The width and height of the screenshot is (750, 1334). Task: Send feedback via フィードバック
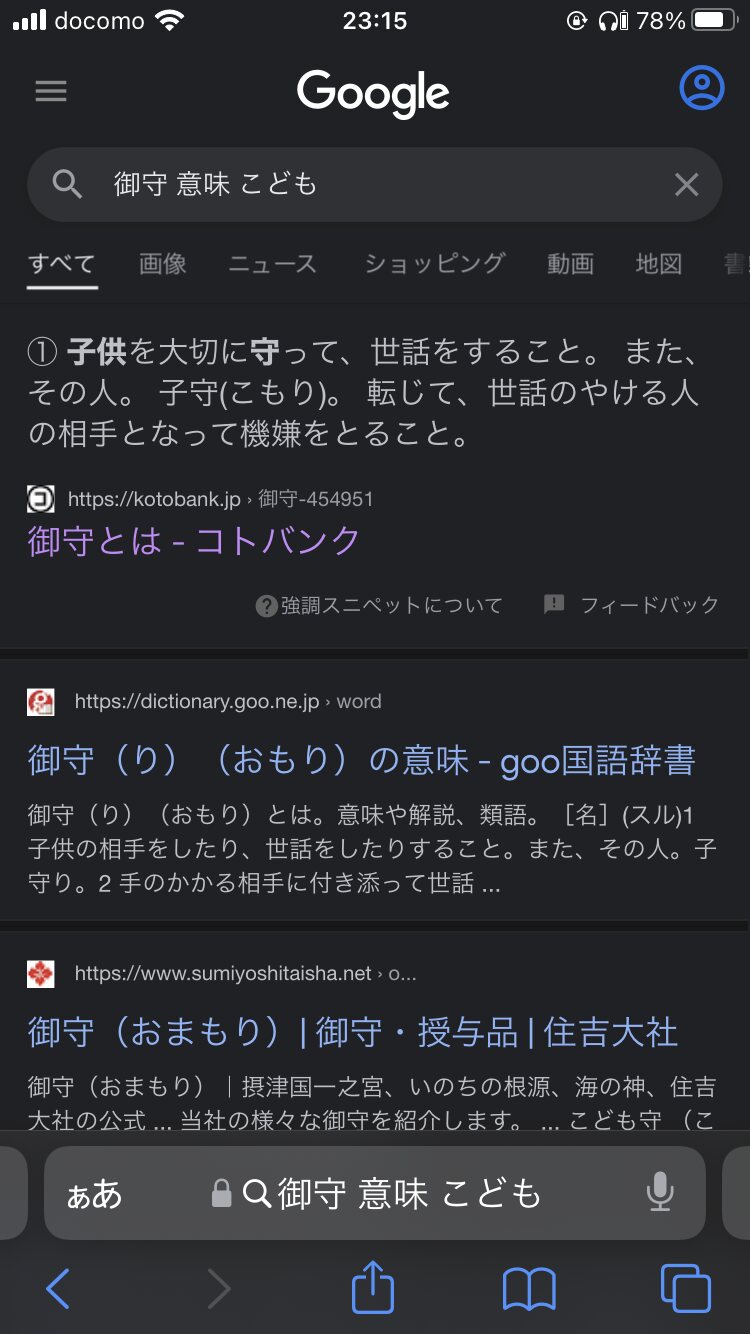tap(631, 605)
